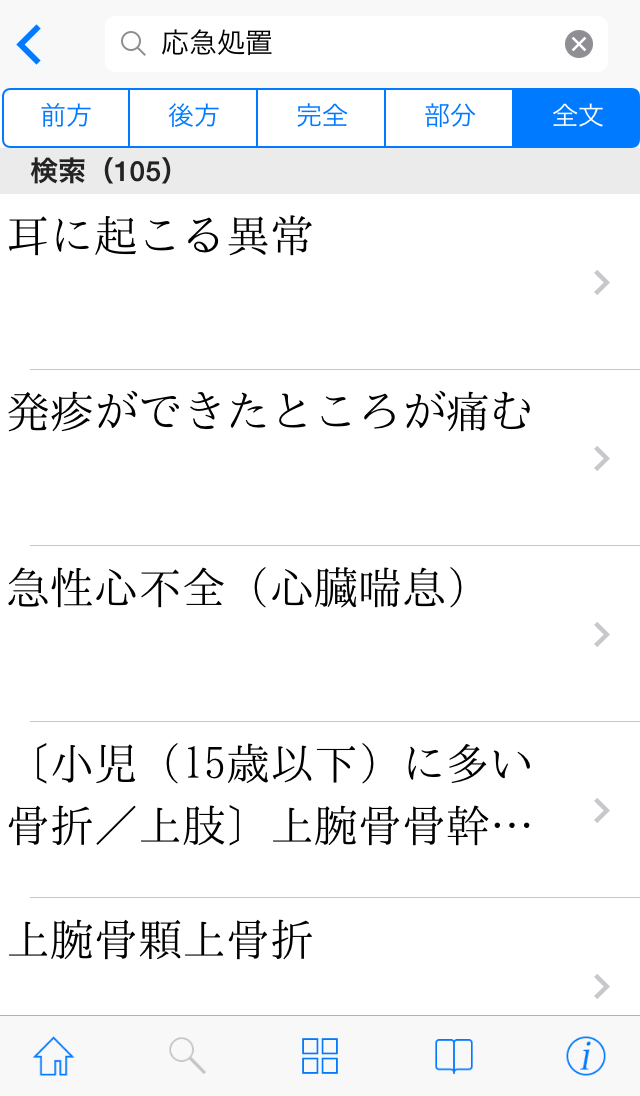Tap the search field containing 応急処置

[340, 44]
